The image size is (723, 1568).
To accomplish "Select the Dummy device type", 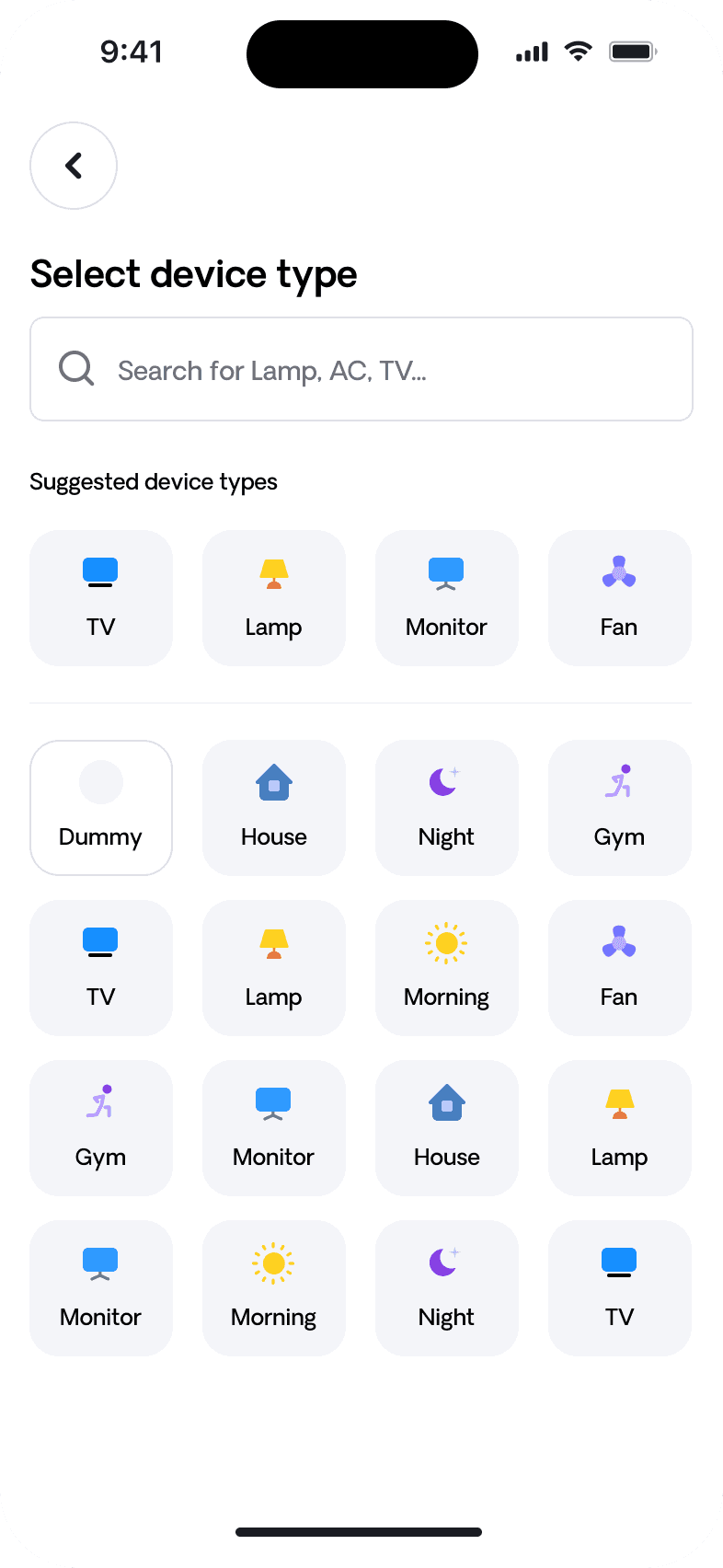I will [x=101, y=808].
